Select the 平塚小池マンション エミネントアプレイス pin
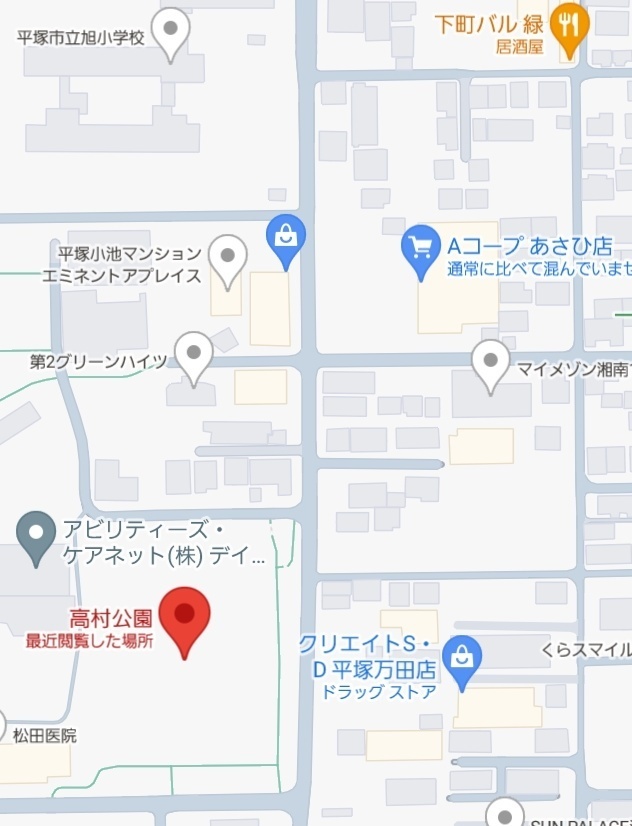 click(x=229, y=258)
